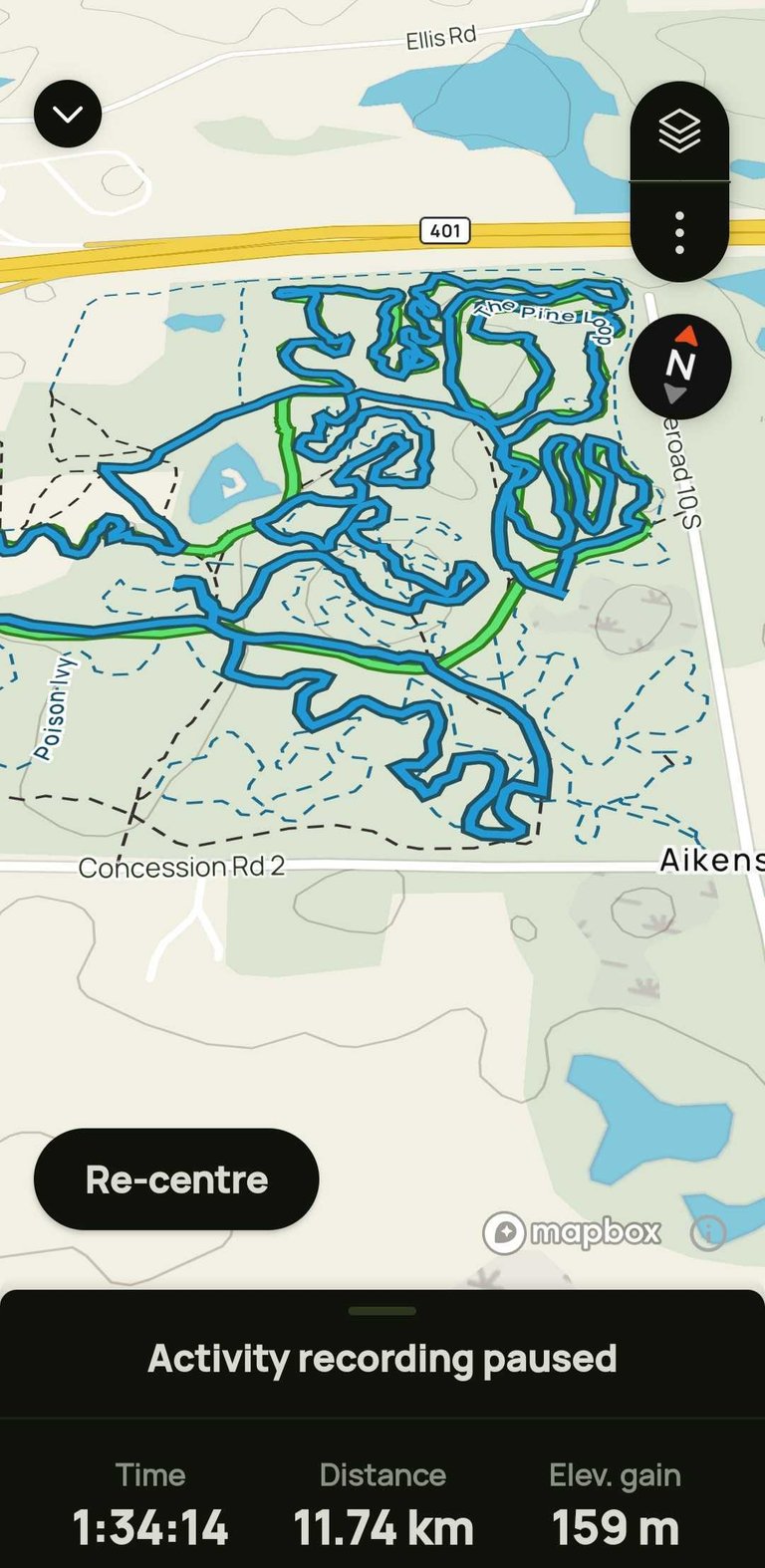Image resolution: width=765 pixels, height=1568 pixels.
Task: Re-centre the map on your location
Action: click(176, 1179)
